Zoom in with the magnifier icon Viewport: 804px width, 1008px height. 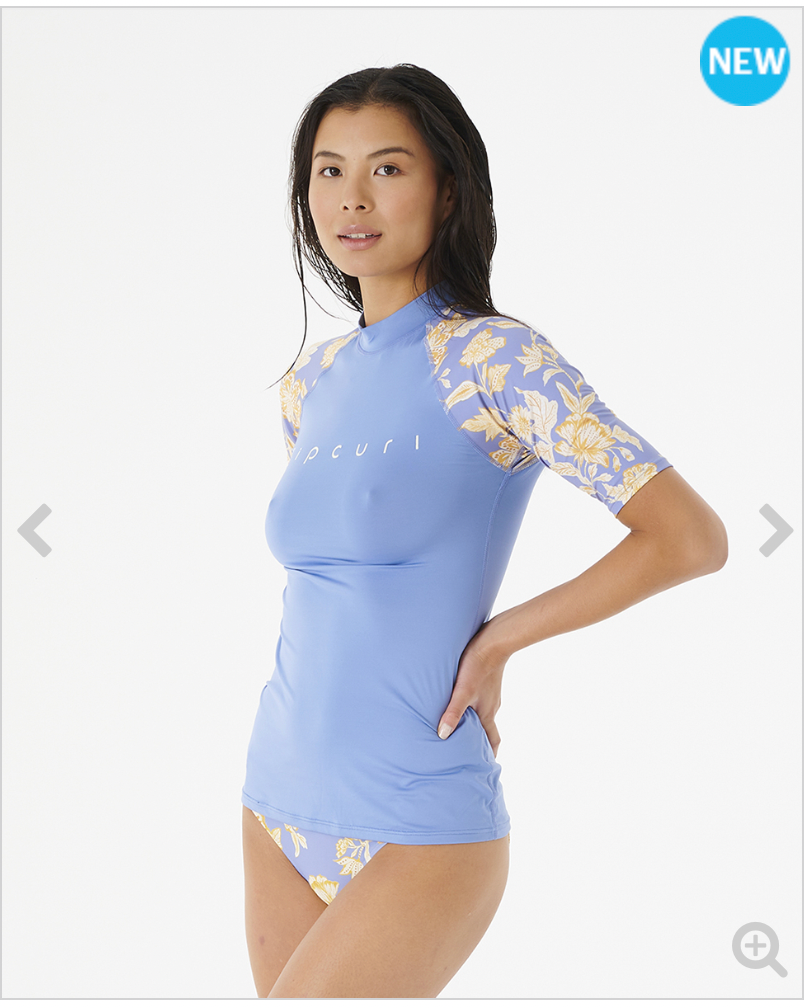(x=758, y=948)
